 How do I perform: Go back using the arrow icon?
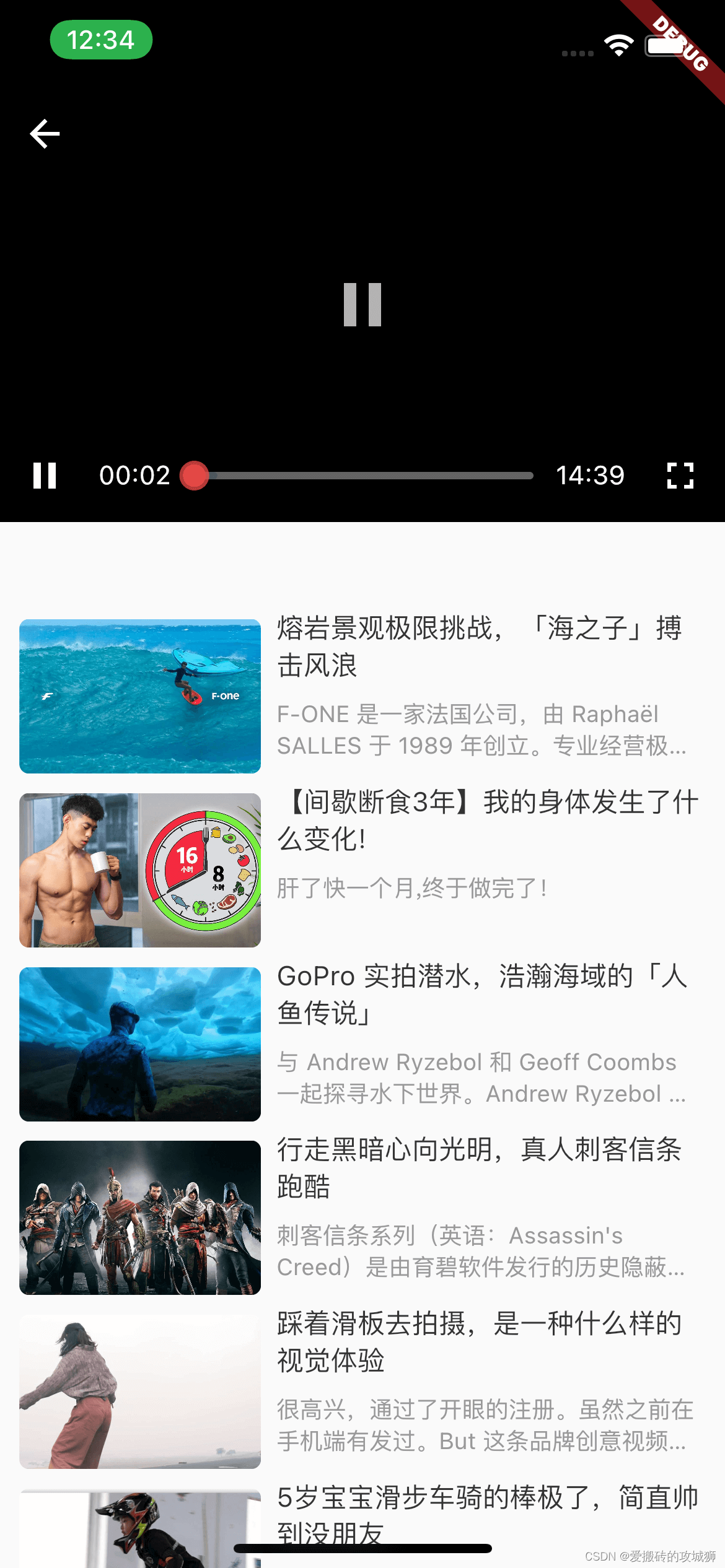click(45, 134)
